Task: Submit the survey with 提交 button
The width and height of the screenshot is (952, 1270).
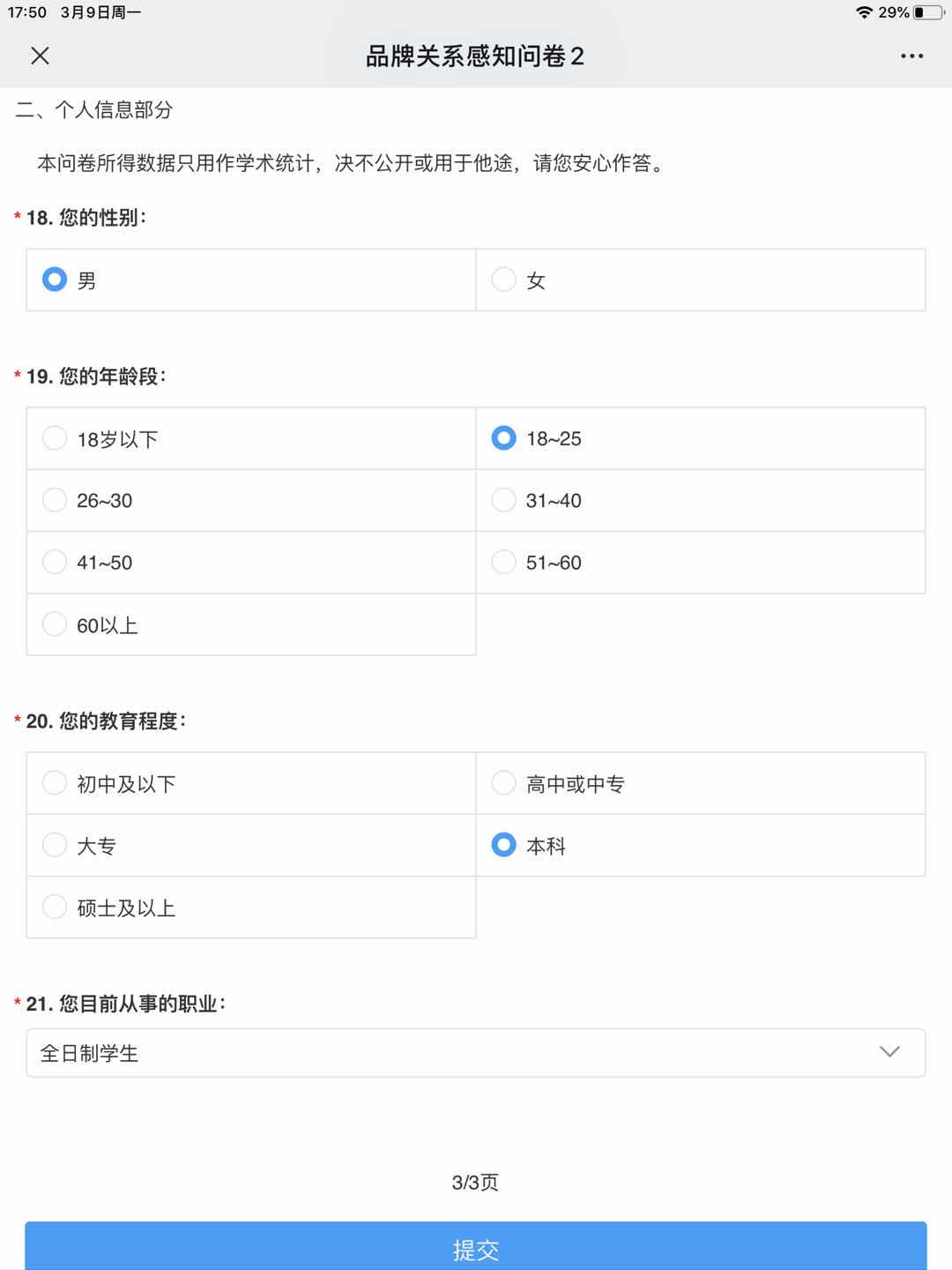Action: pos(476,1248)
